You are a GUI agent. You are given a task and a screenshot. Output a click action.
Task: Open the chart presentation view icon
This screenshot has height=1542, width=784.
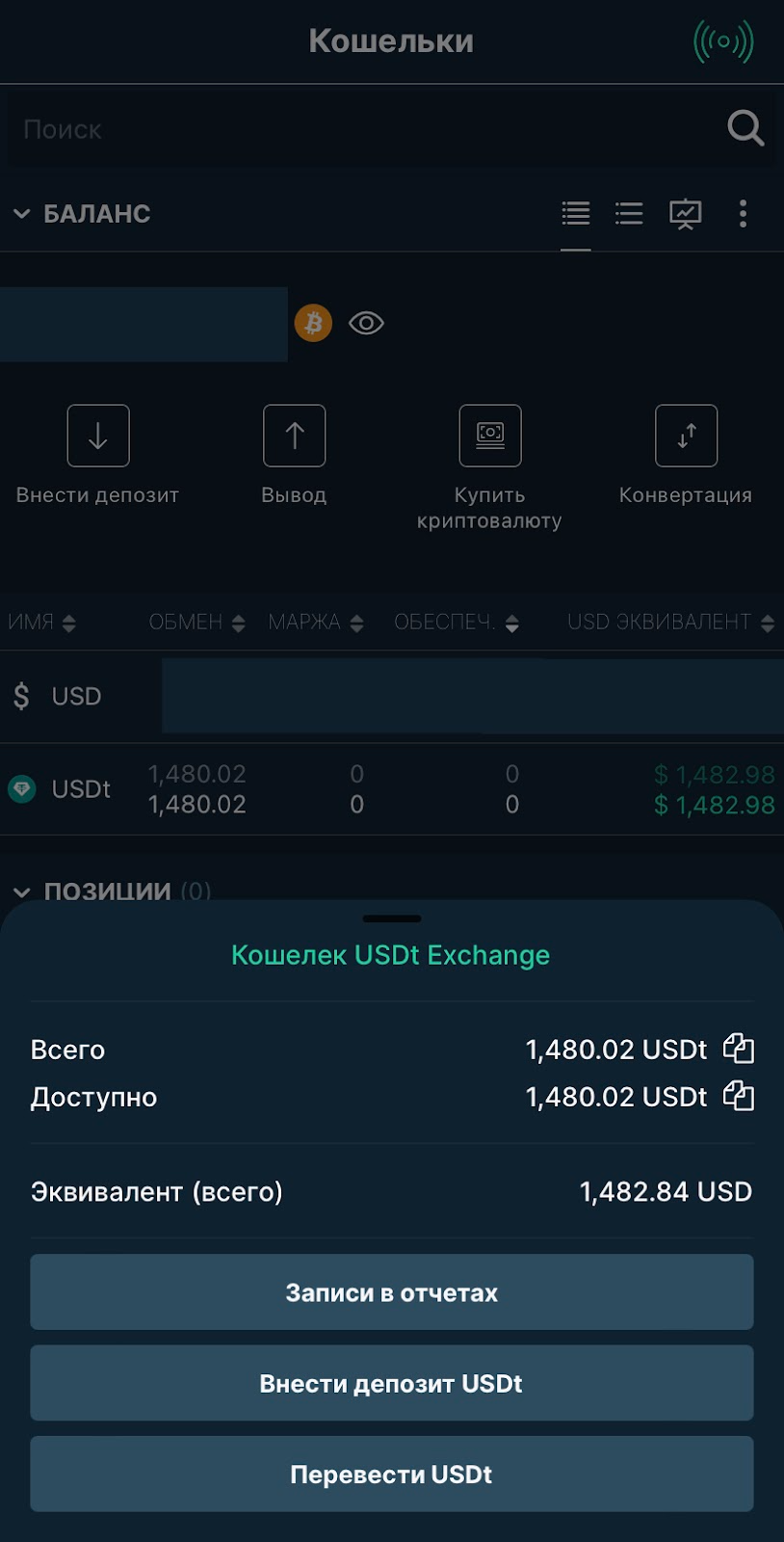coord(686,213)
